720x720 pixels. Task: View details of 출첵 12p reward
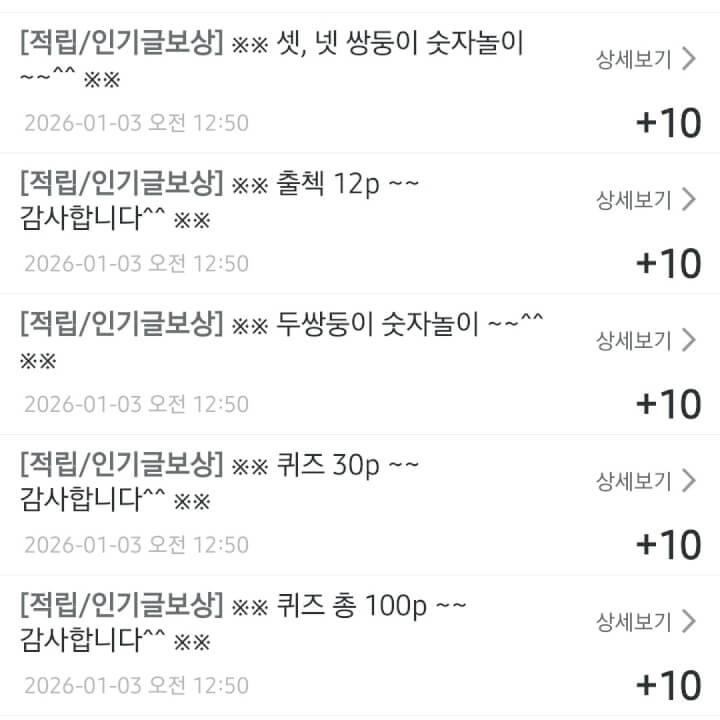click(x=645, y=200)
